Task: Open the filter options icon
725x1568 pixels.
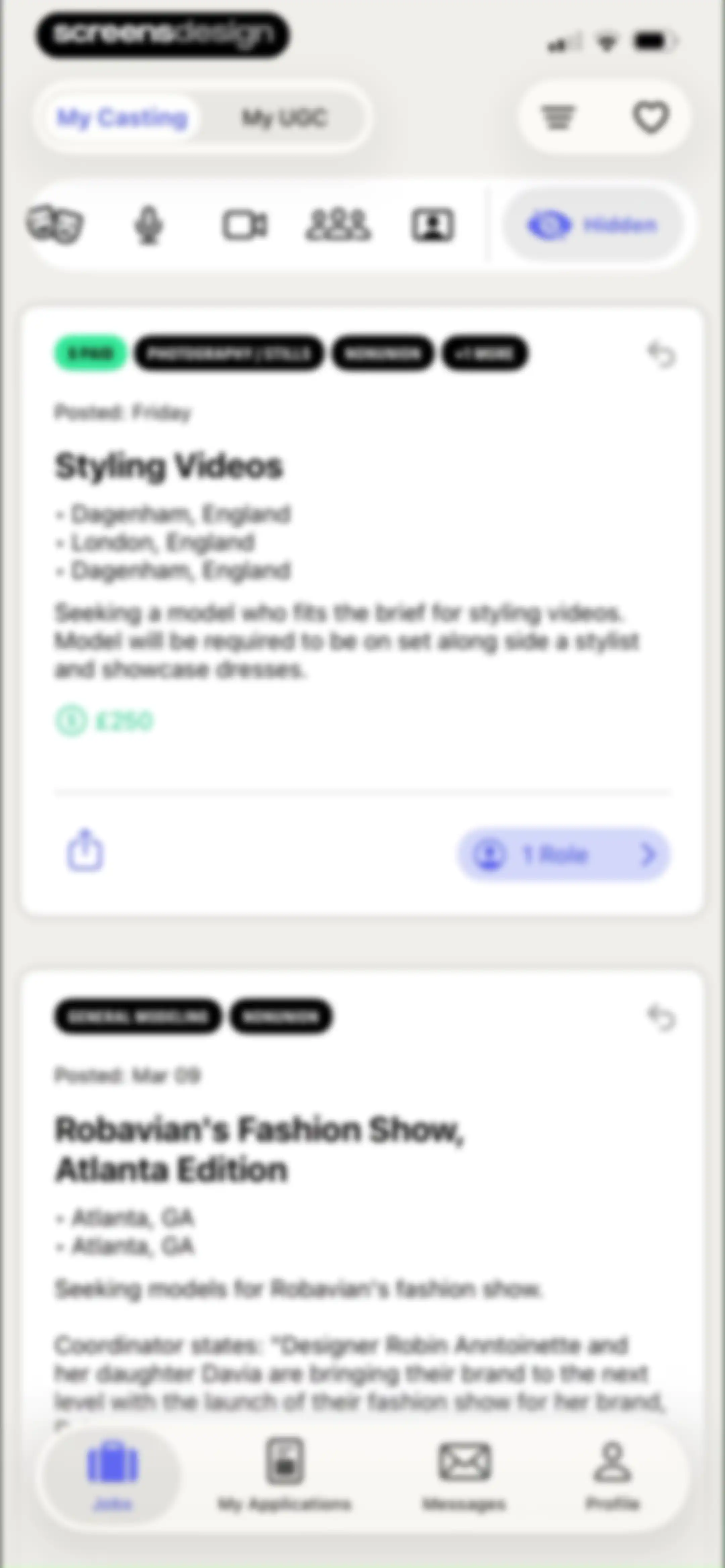Action: pyautogui.click(x=558, y=117)
